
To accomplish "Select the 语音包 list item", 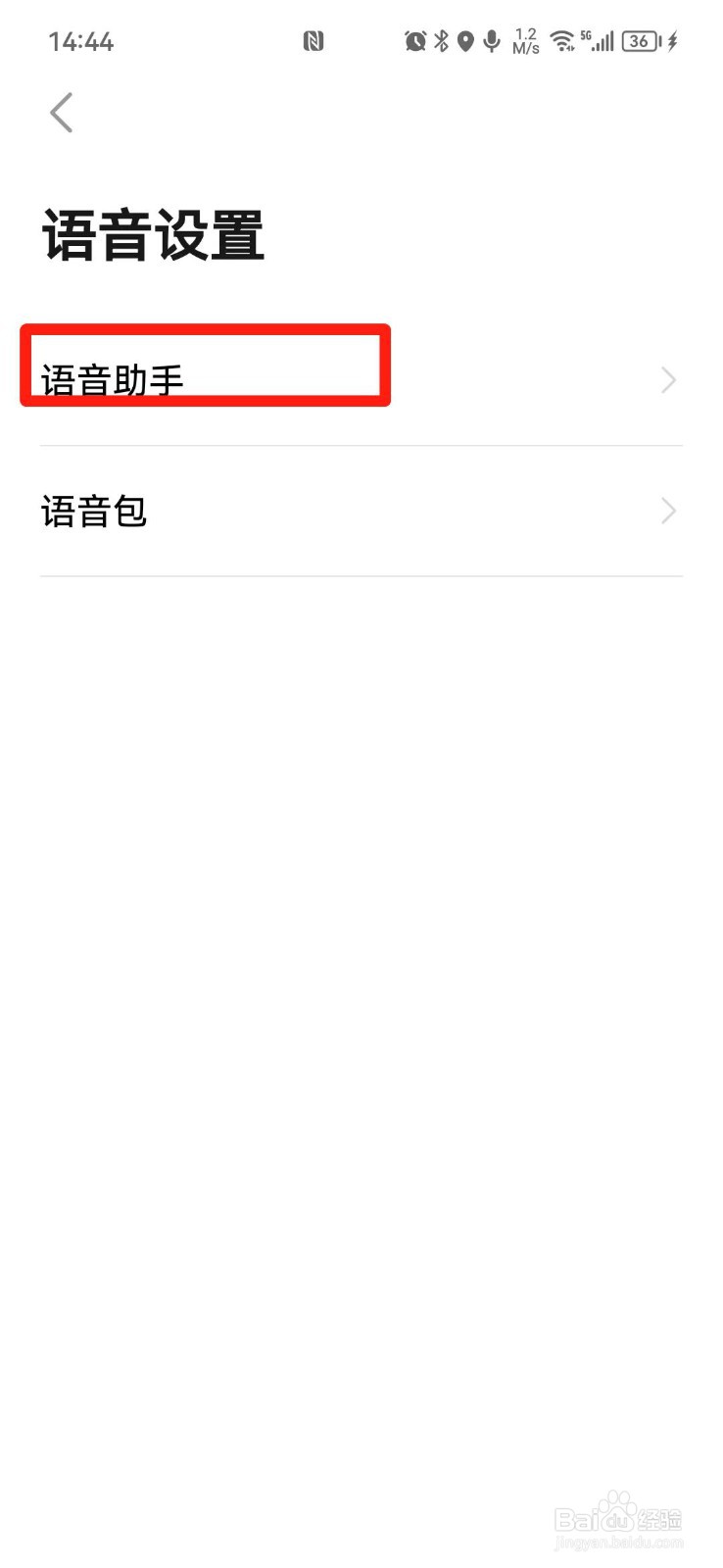I will tap(94, 511).
